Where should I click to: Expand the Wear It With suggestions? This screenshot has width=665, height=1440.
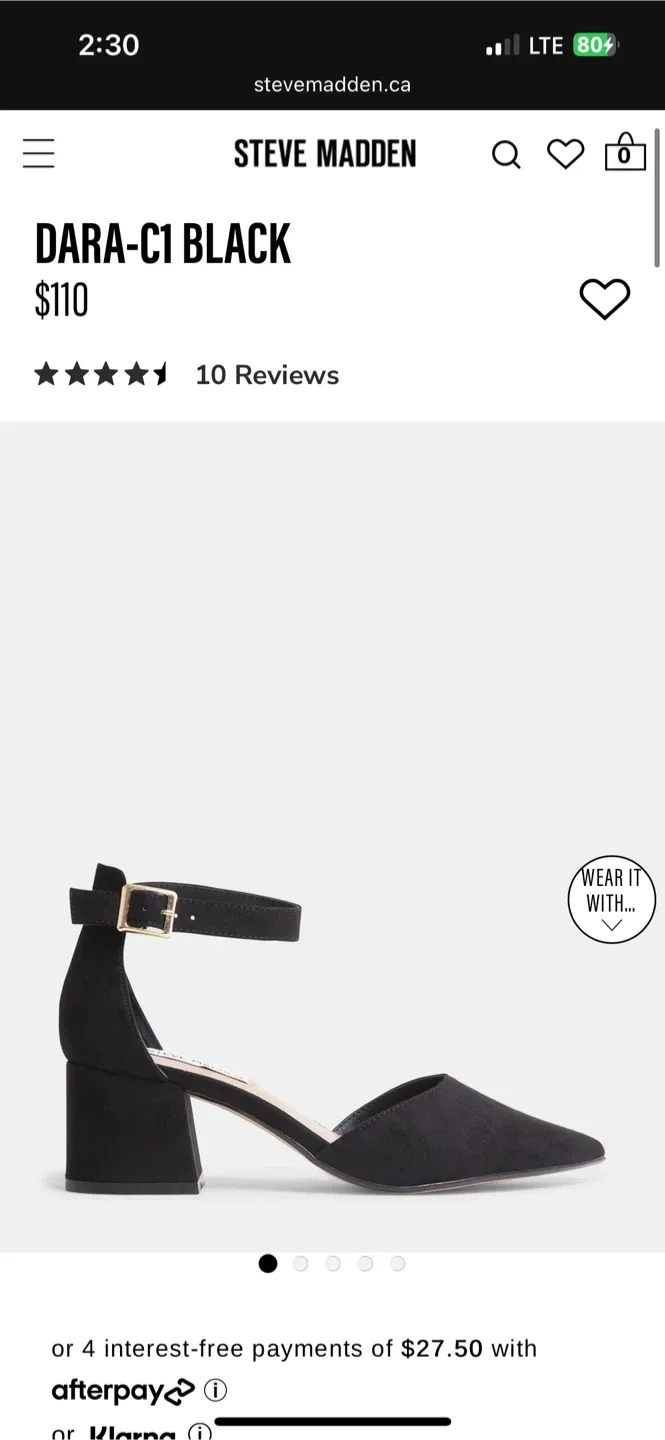coord(611,900)
